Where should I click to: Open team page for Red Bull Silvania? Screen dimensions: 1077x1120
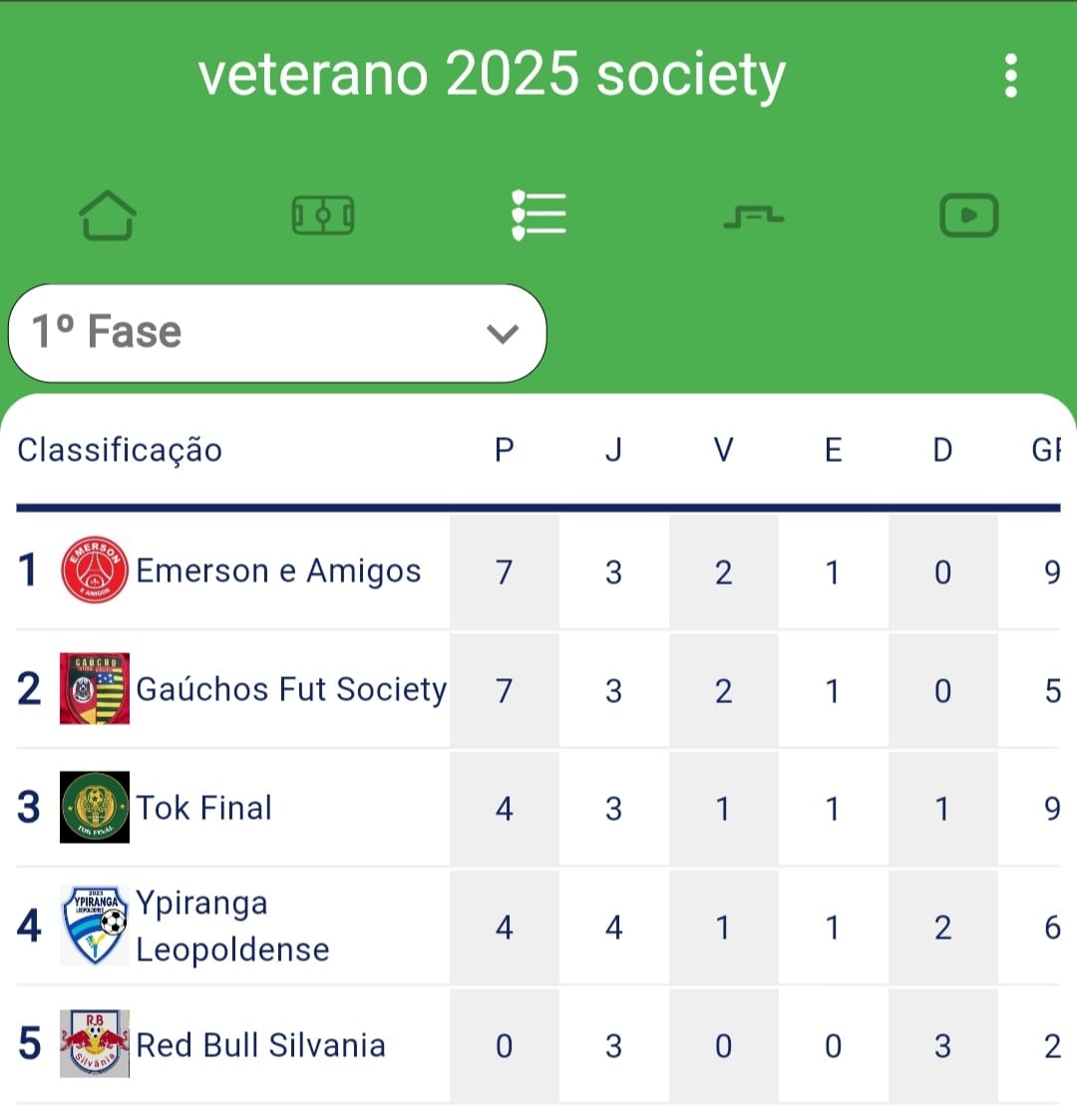click(x=260, y=1046)
